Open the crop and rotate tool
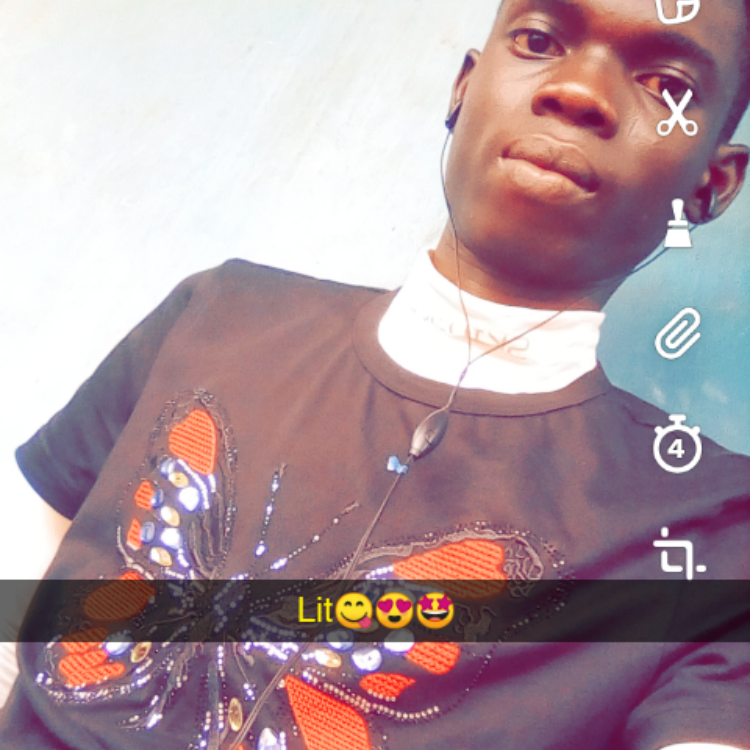This screenshot has width=750, height=750. click(x=678, y=553)
